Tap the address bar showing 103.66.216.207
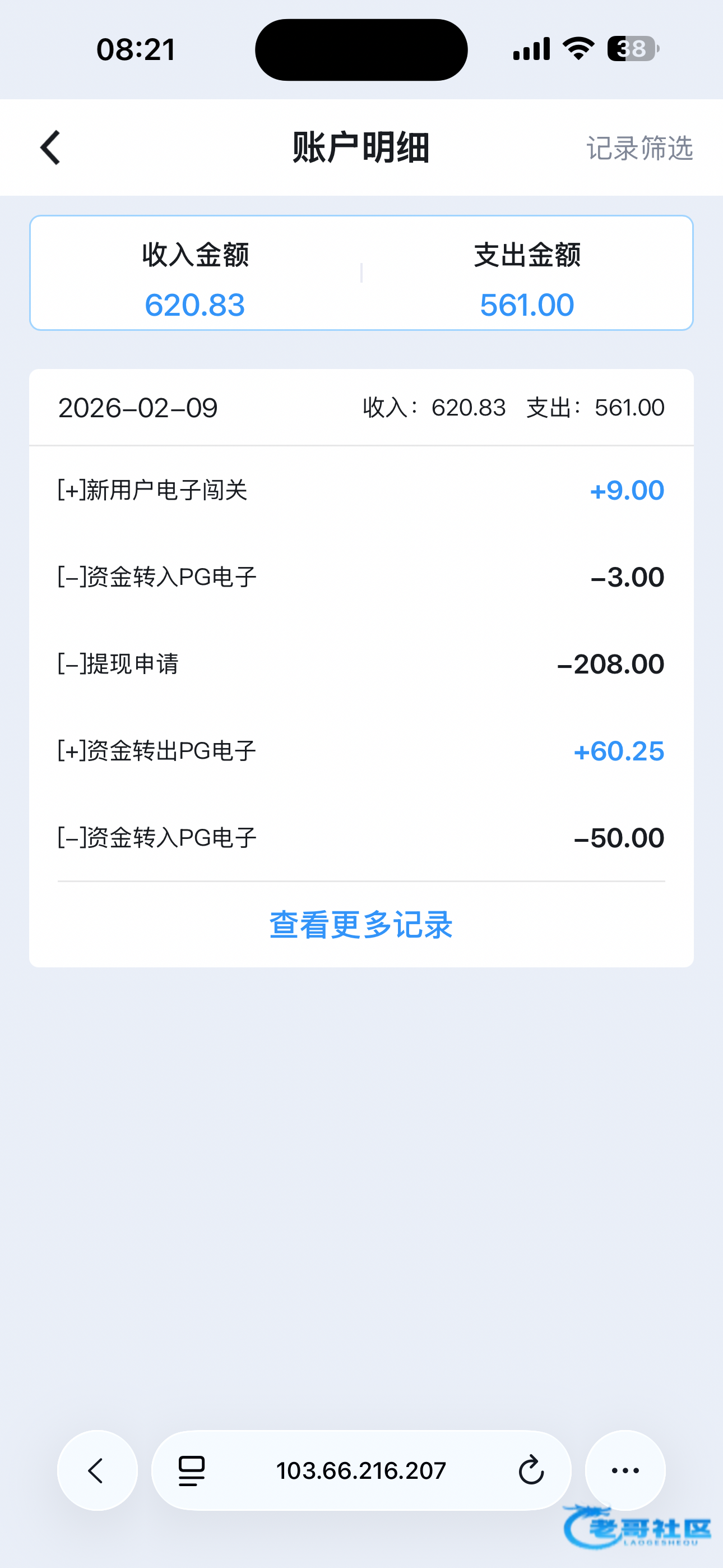Image resolution: width=723 pixels, height=1568 pixels. [361, 1470]
